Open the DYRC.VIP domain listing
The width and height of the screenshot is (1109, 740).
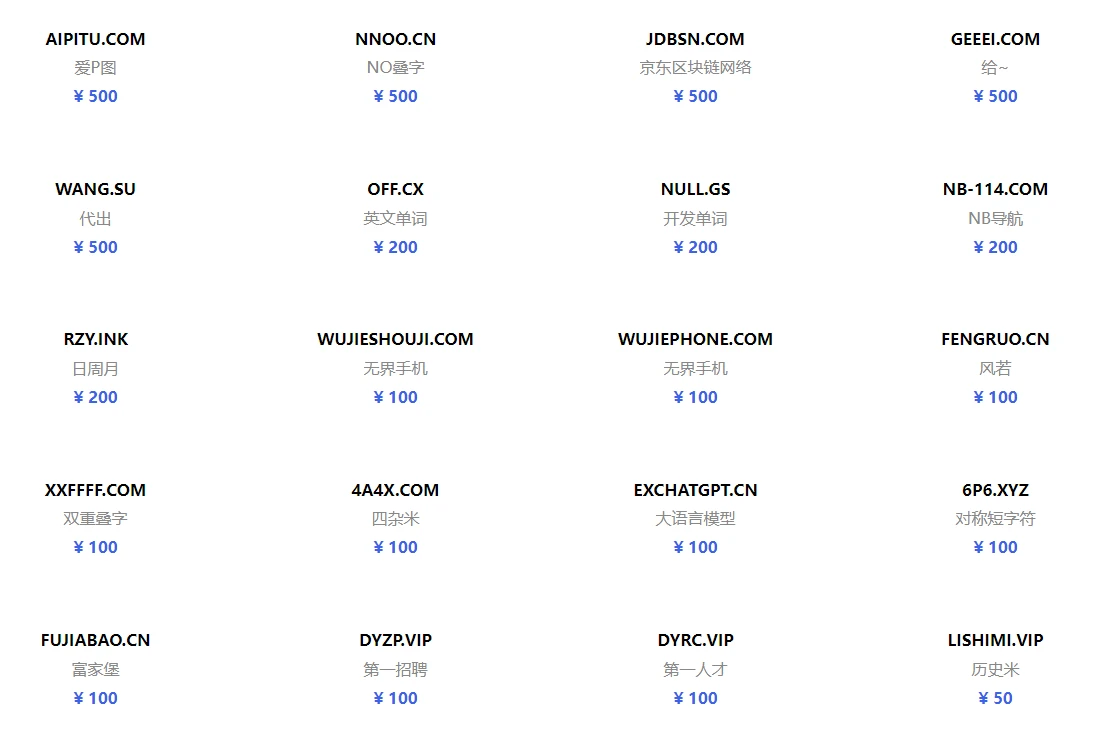(695, 641)
